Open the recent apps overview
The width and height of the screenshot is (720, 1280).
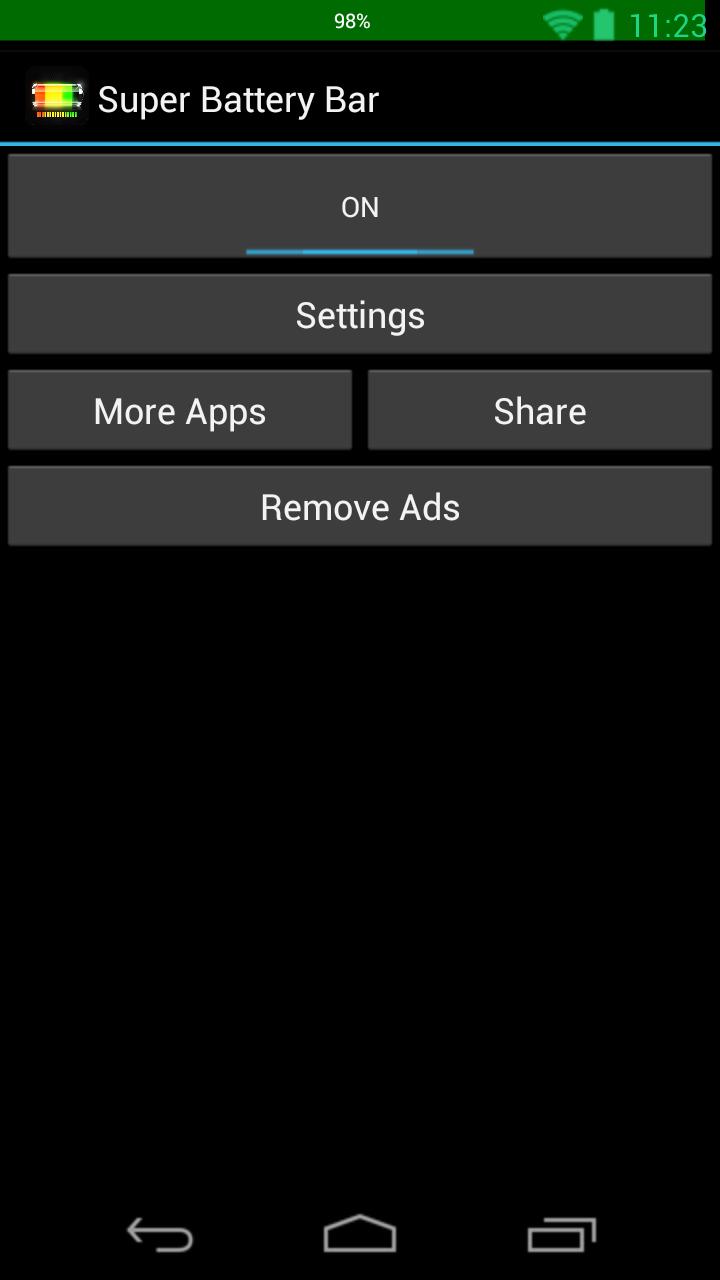(x=561, y=1235)
